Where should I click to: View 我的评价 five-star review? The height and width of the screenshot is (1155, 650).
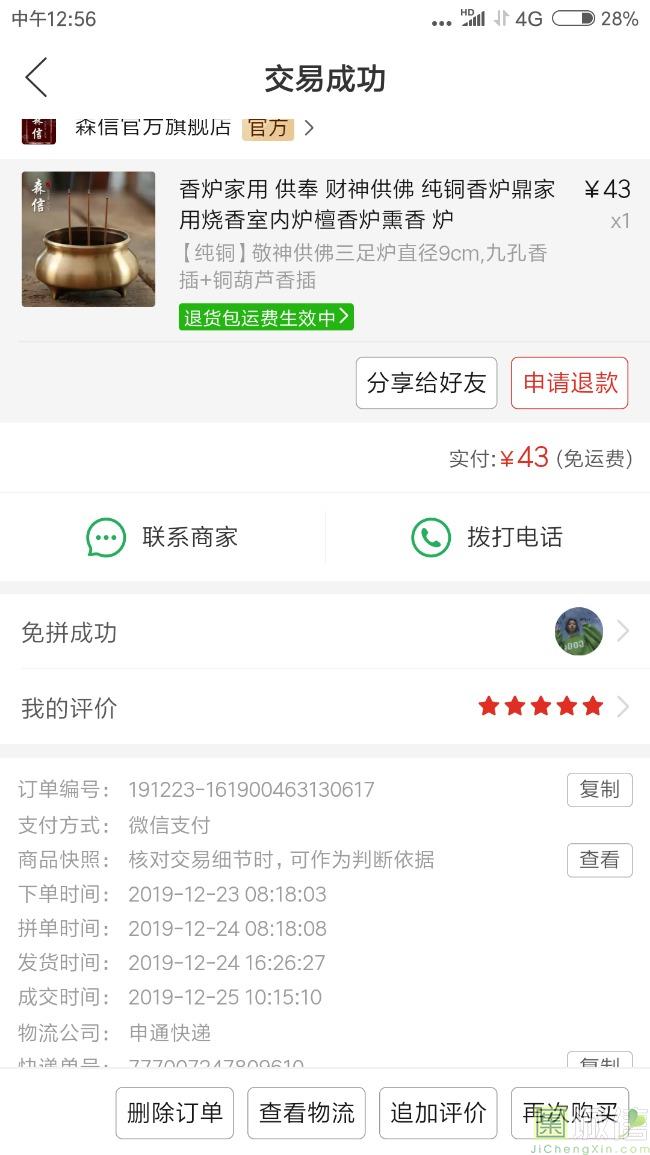pyautogui.click(x=325, y=707)
